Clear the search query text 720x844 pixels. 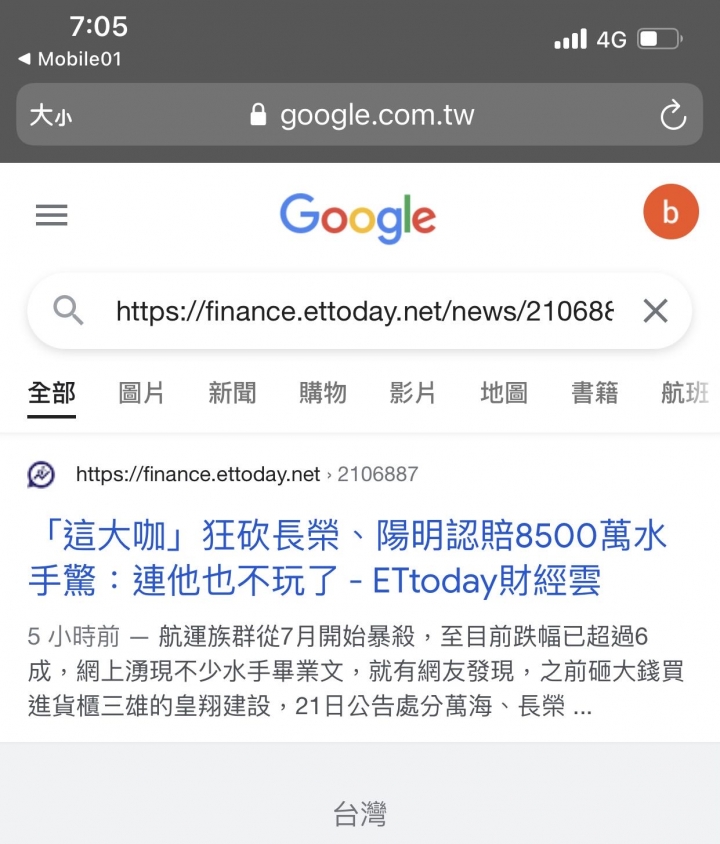click(x=655, y=312)
